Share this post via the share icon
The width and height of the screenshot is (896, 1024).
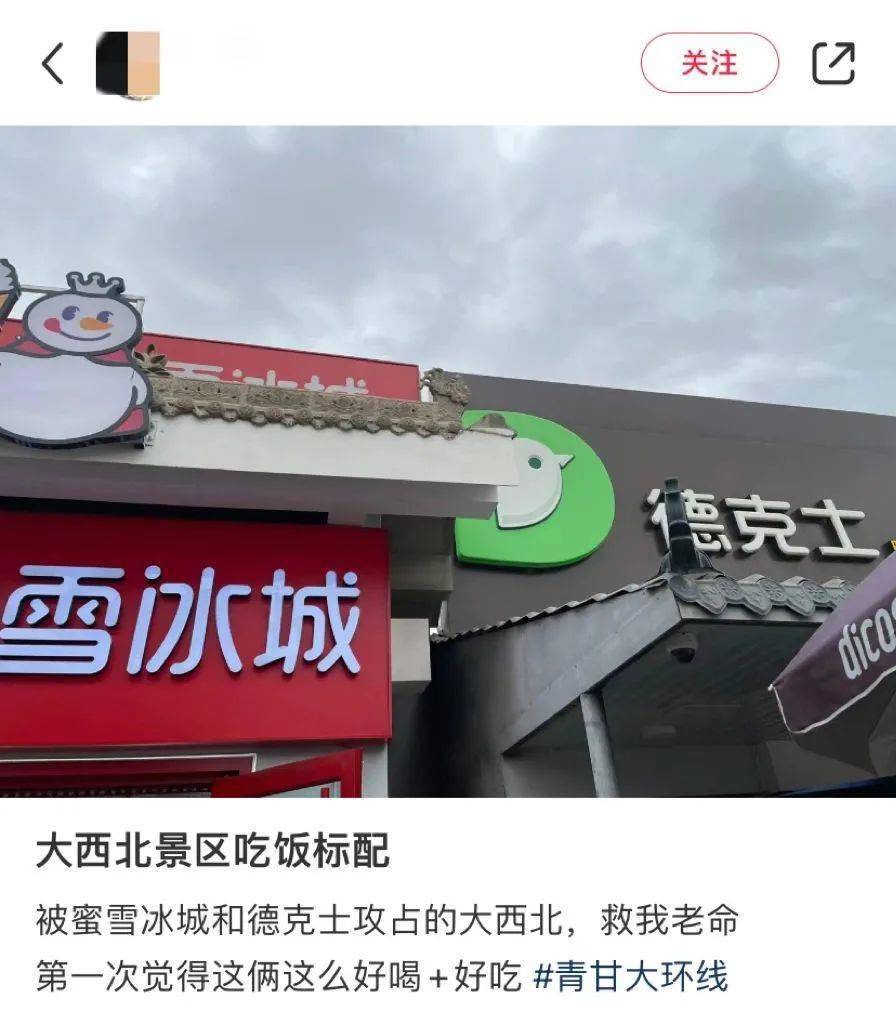(x=833, y=64)
